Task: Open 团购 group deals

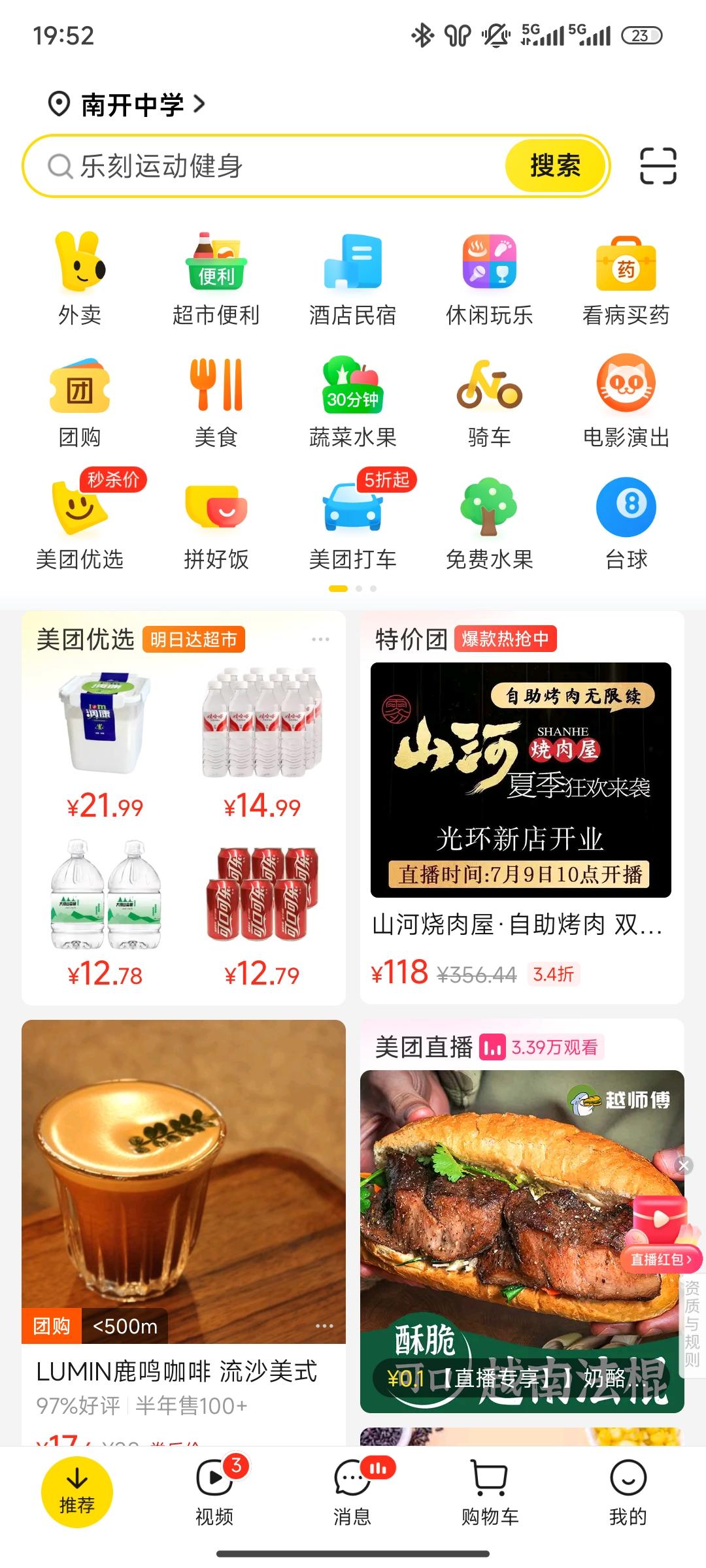Action: tap(80, 400)
